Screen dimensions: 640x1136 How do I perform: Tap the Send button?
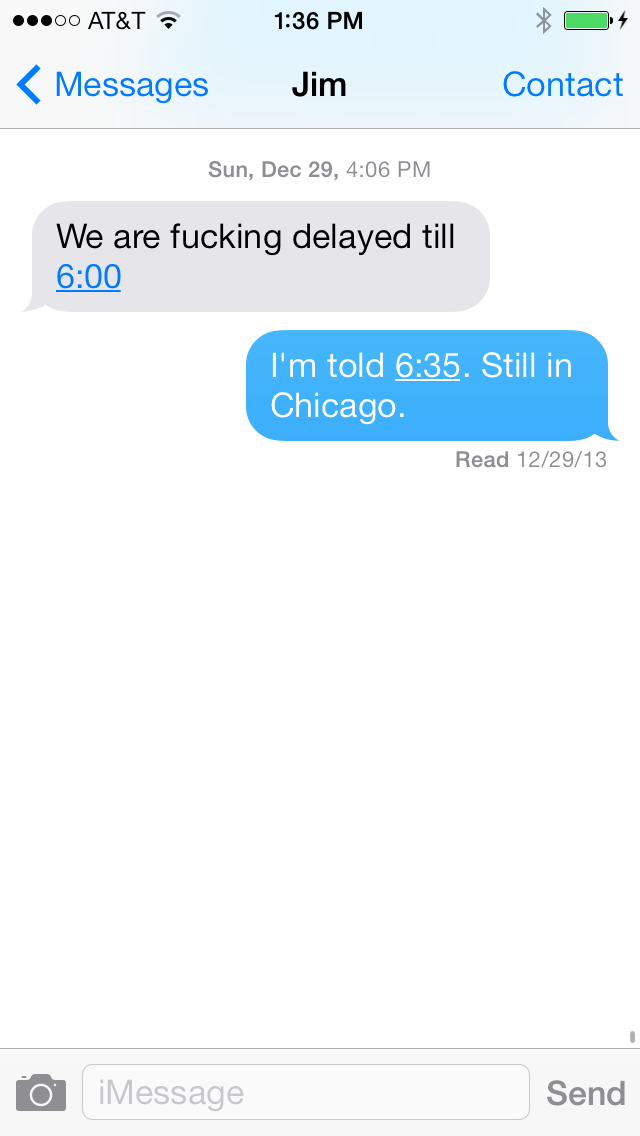[585, 1093]
